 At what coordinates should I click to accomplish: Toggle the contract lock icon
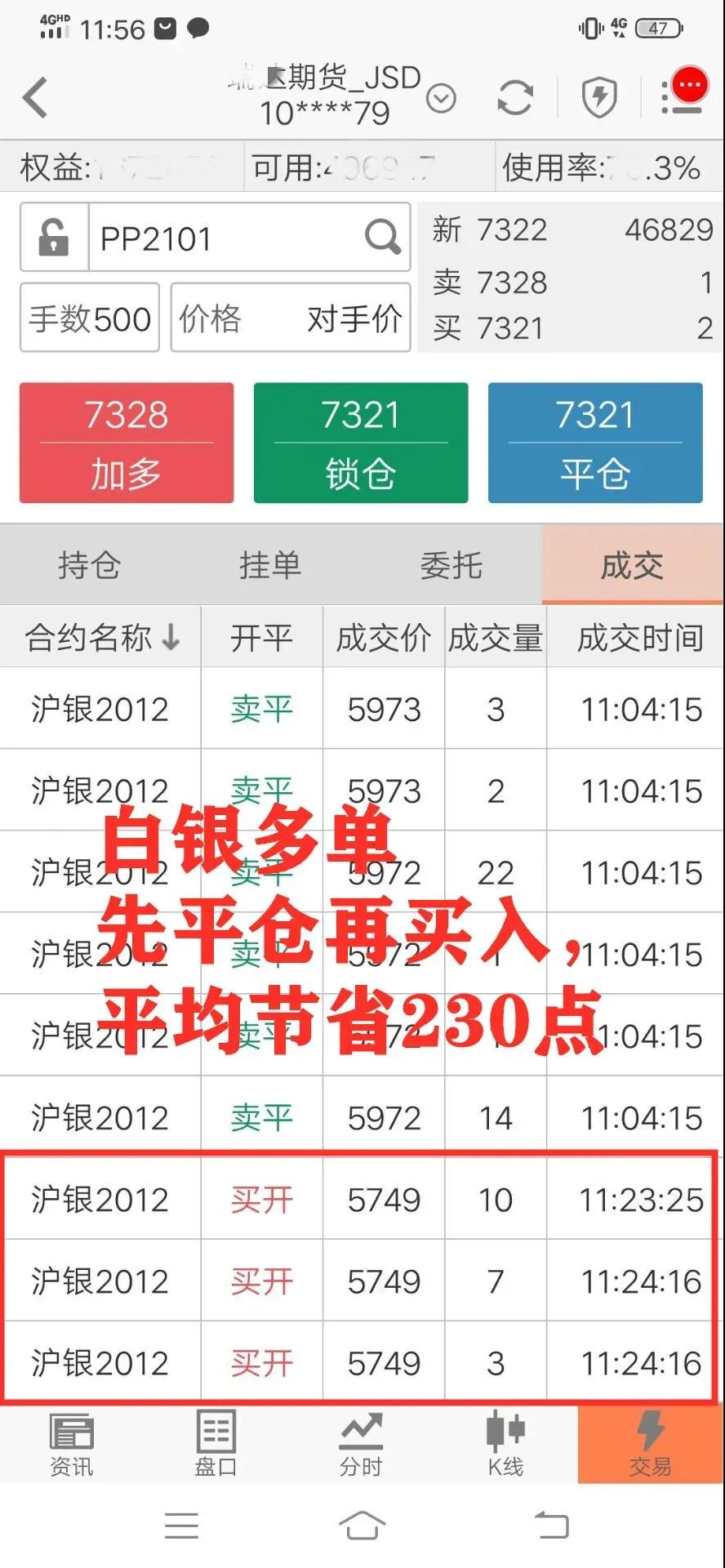pyautogui.click(x=54, y=238)
